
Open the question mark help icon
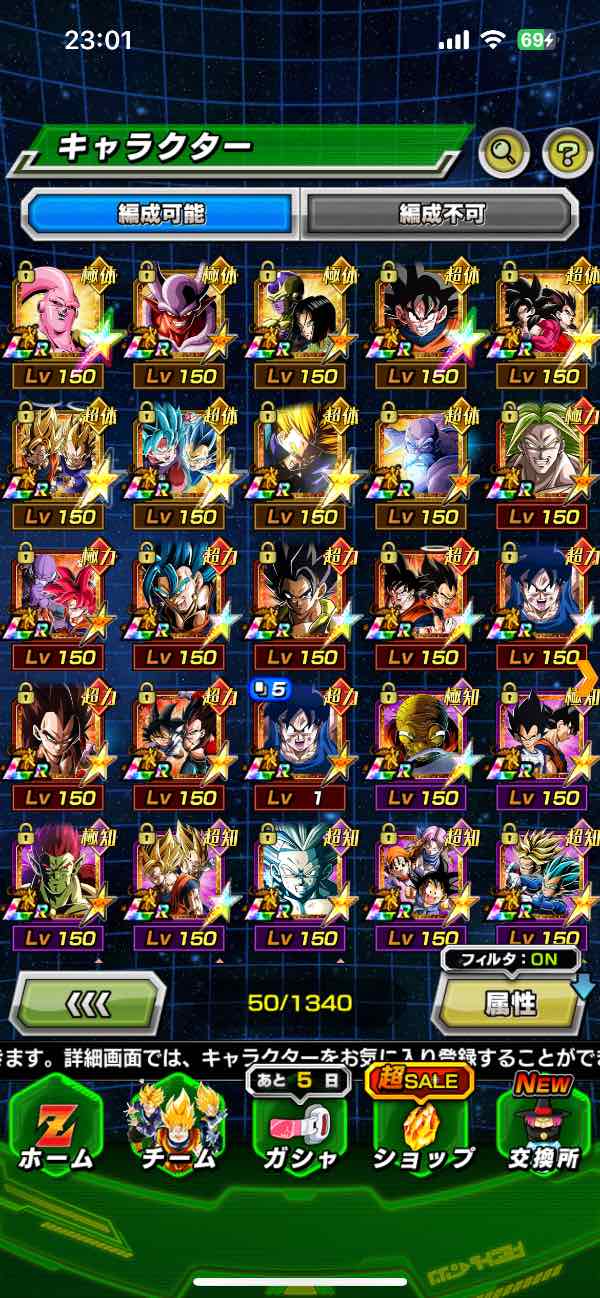coord(567,153)
